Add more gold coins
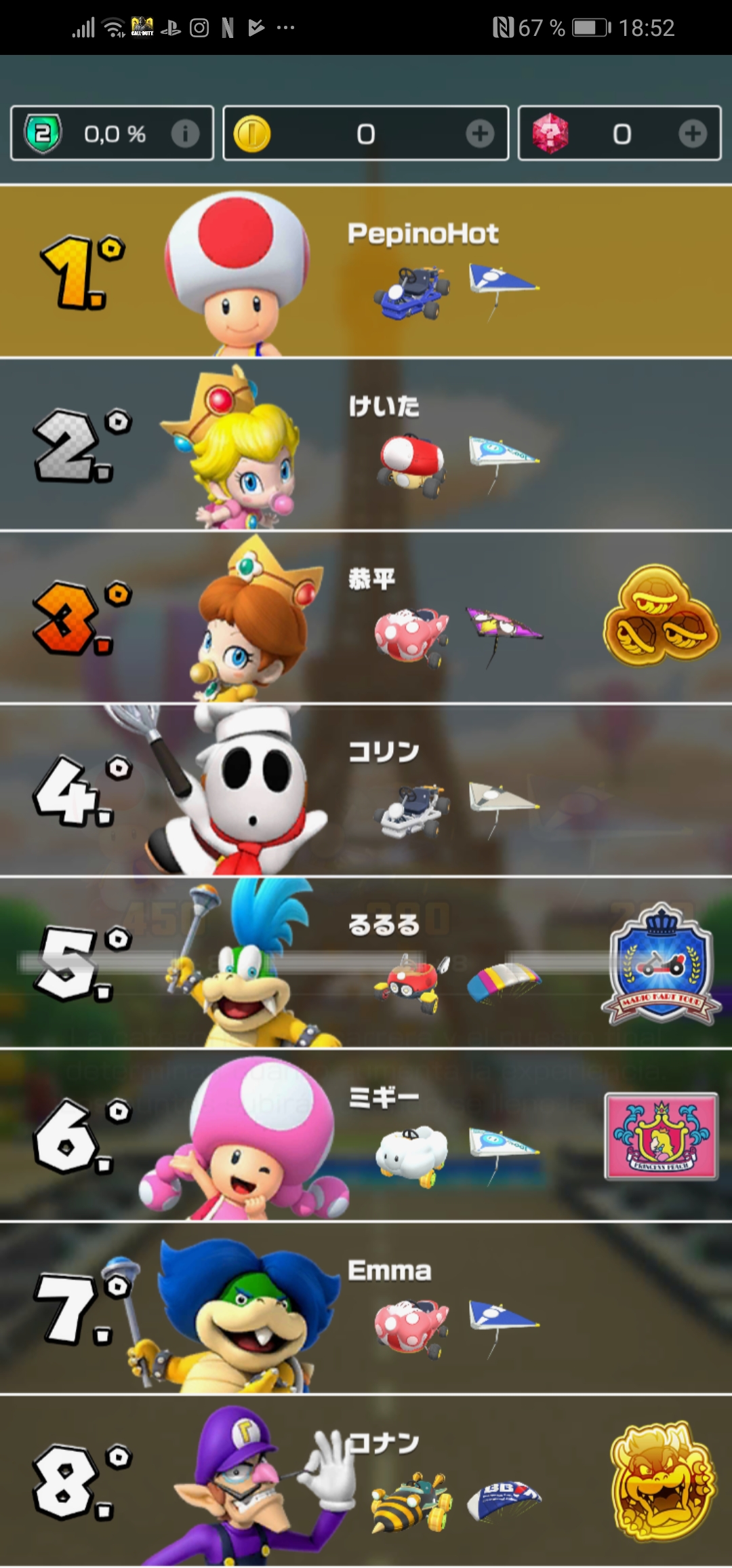 pyautogui.click(x=480, y=134)
